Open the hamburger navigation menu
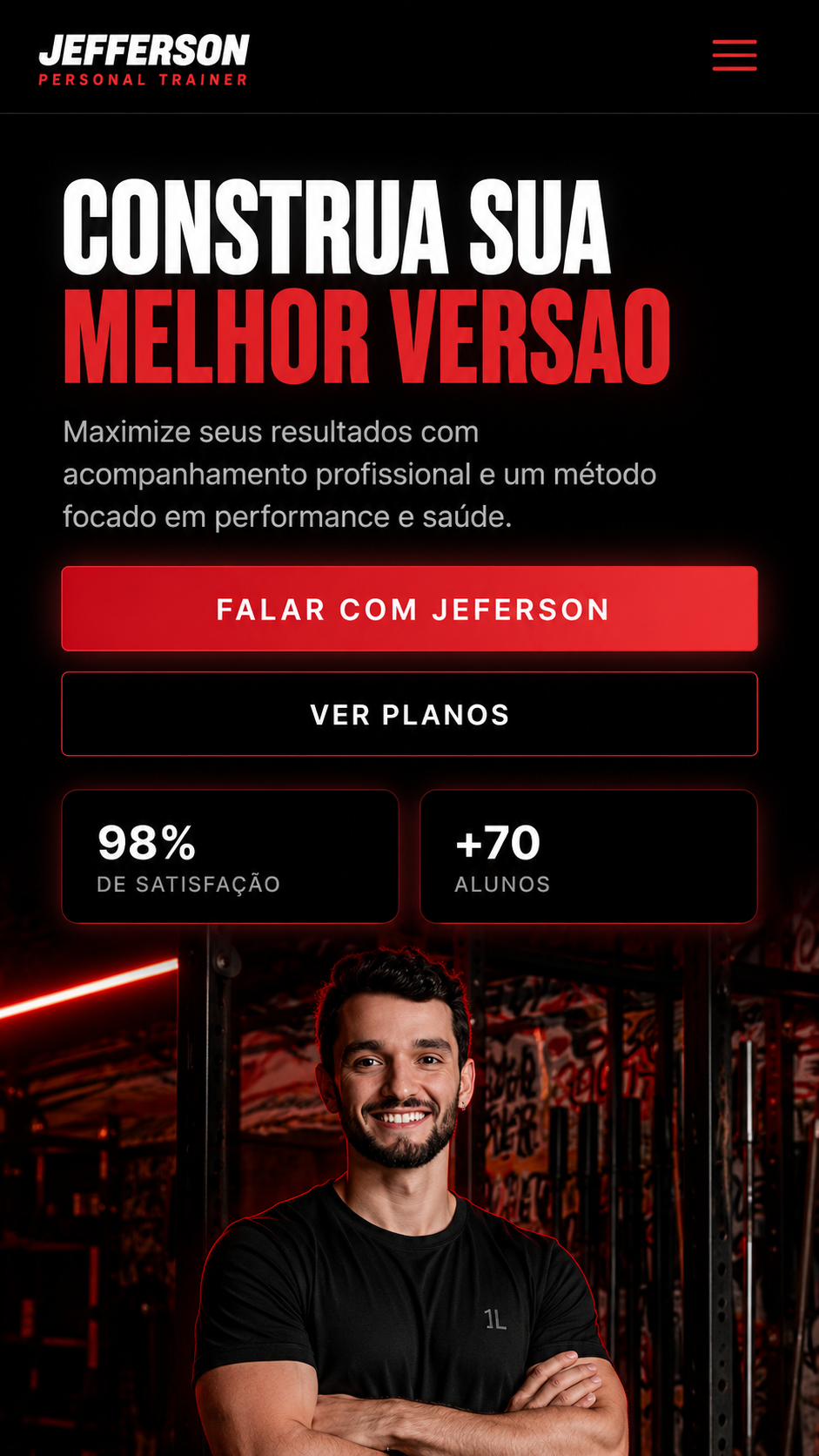The width and height of the screenshot is (819, 1456). (x=735, y=55)
